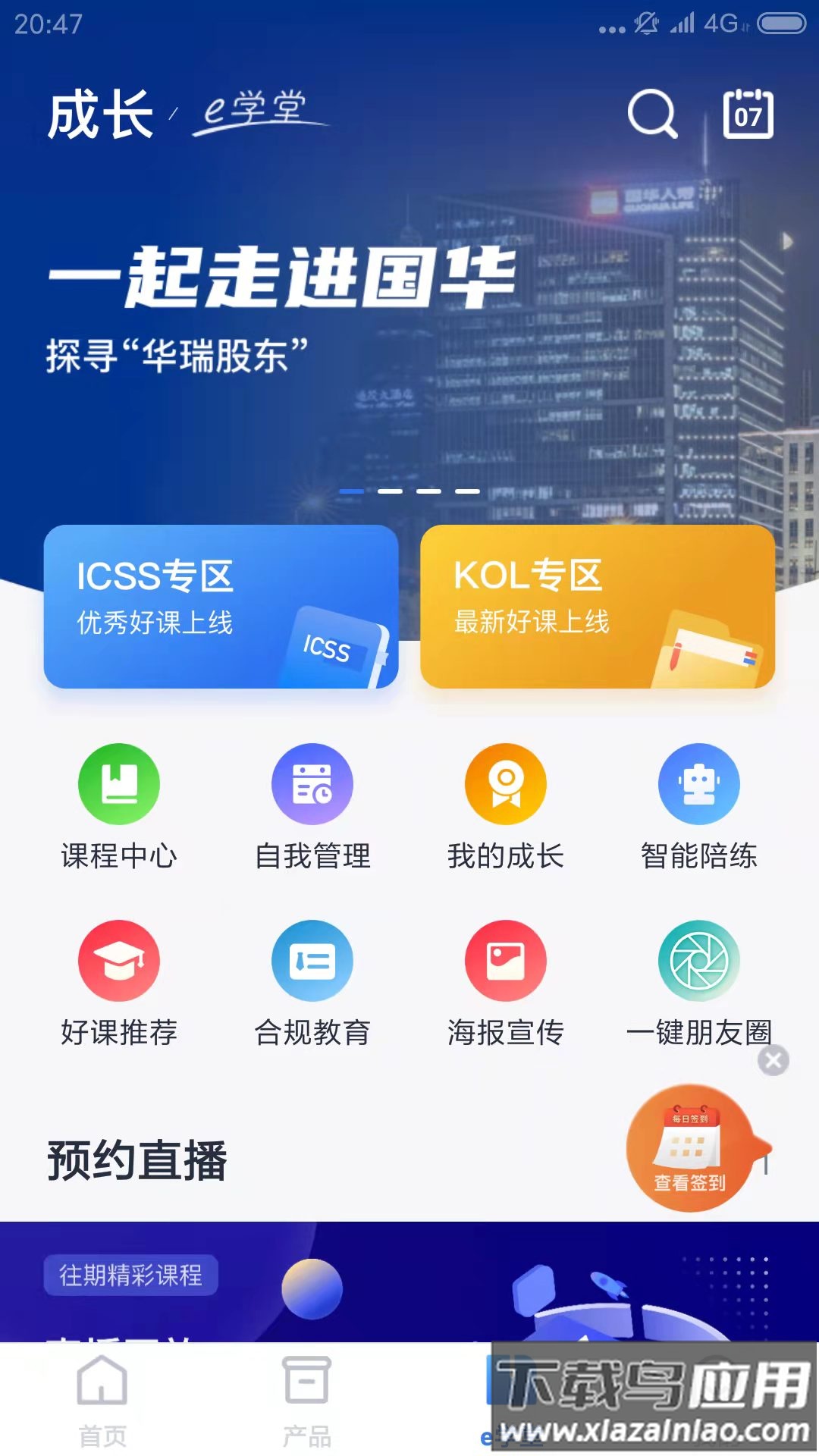Open the 课程中心 (Course Center) icon

[x=118, y=785]
